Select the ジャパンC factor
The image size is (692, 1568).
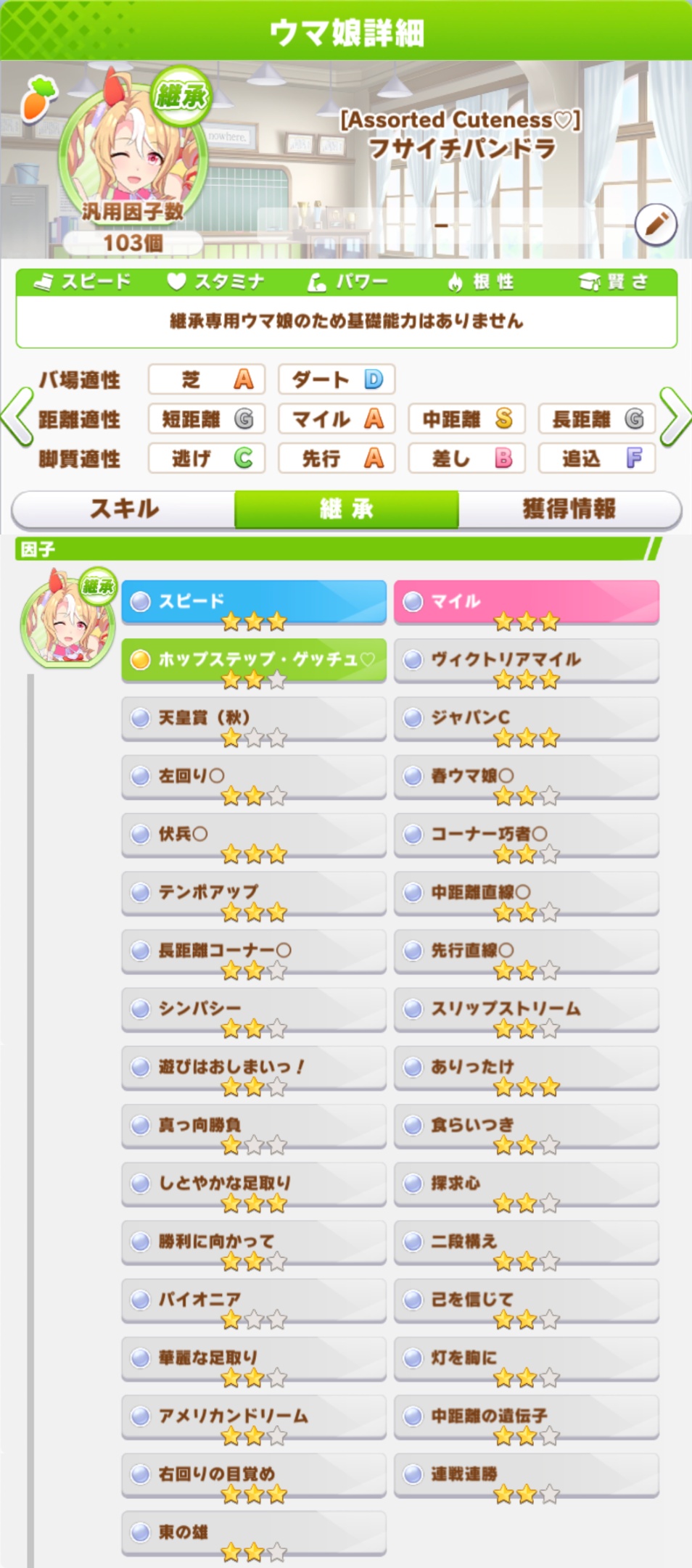coord(526,718)
